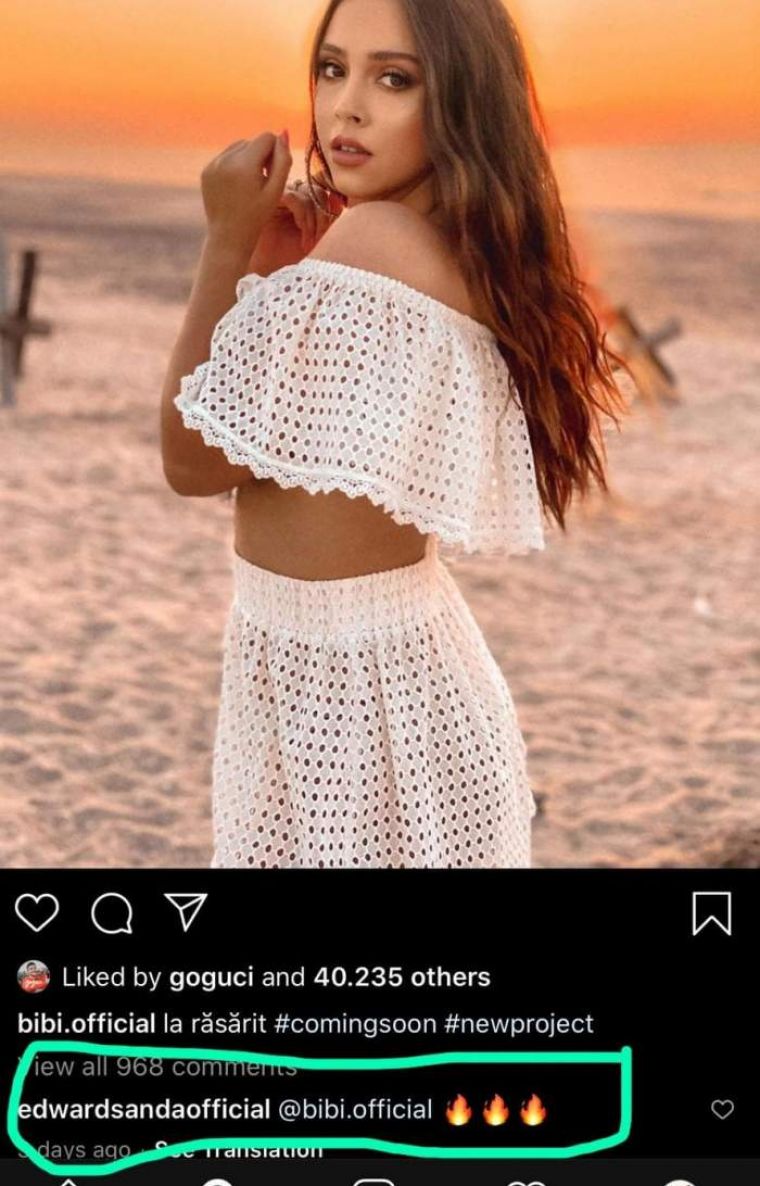
Task: Open the comment bubble icon
Action: (112, 913)
